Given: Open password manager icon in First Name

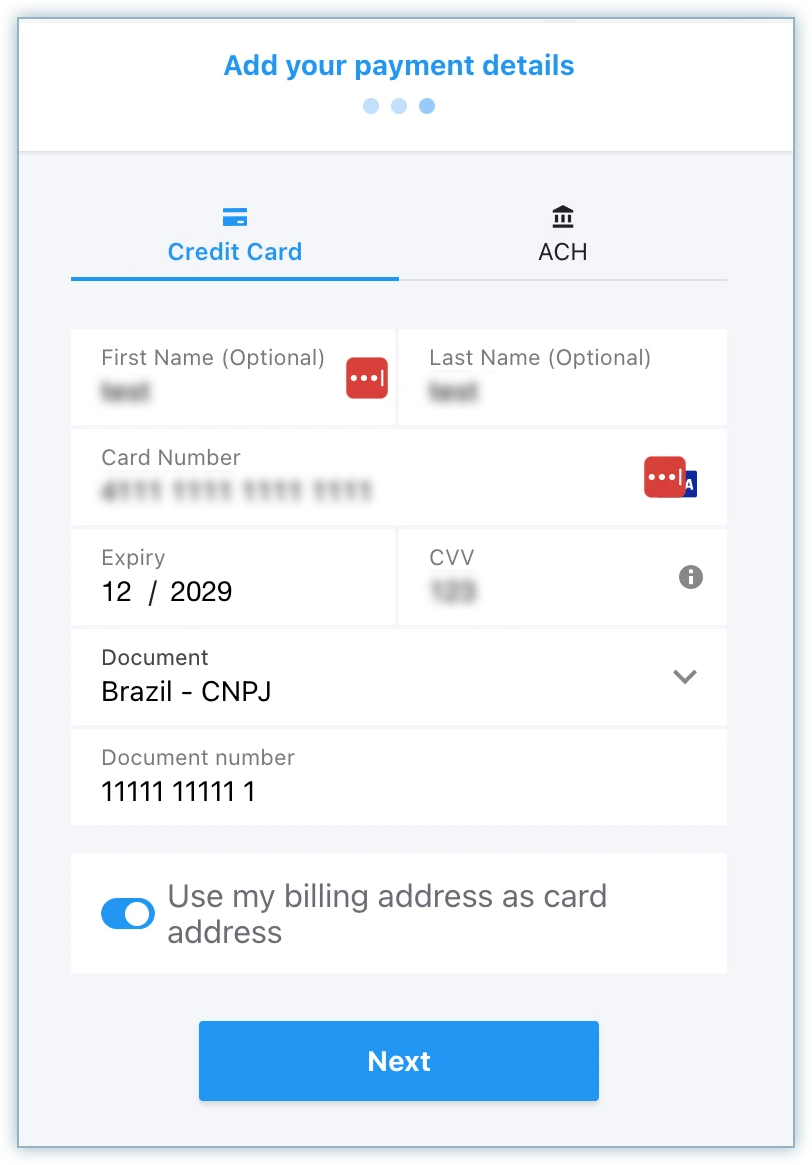Looking at the screenshot, I should (367, 379).
